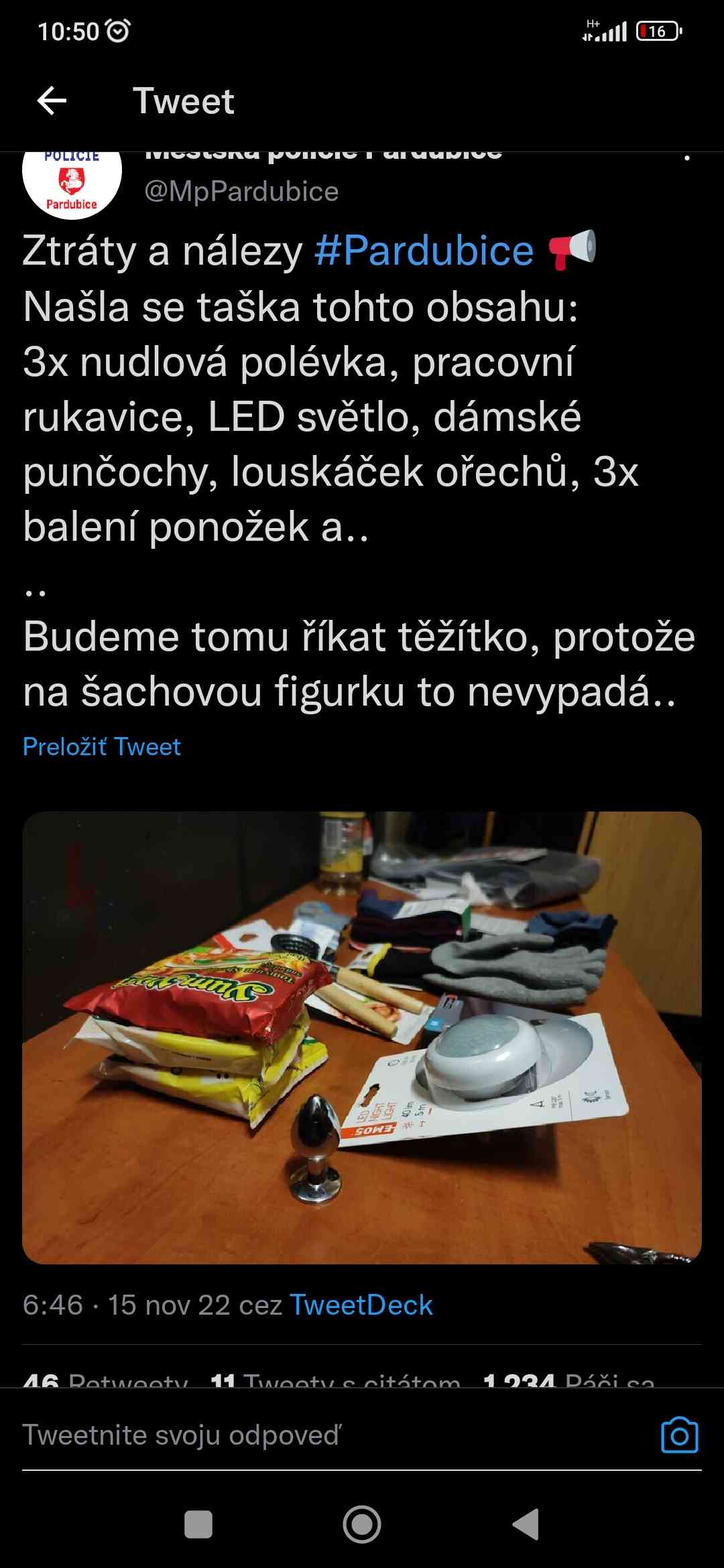Screen dimensions: 724x1568
Task: Open the tweet overflow menu
Action: point(686,158)
